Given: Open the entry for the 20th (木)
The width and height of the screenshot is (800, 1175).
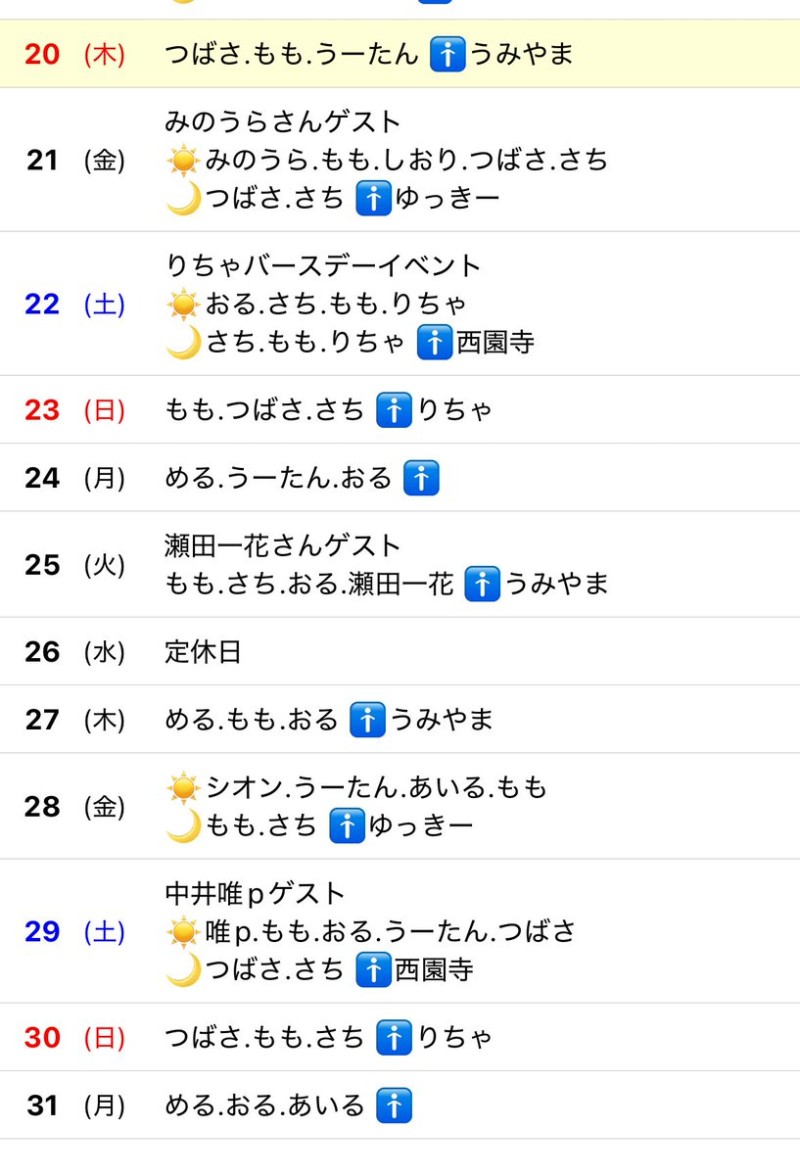Looking at the screenshot, I should click(x=400, y=54).
